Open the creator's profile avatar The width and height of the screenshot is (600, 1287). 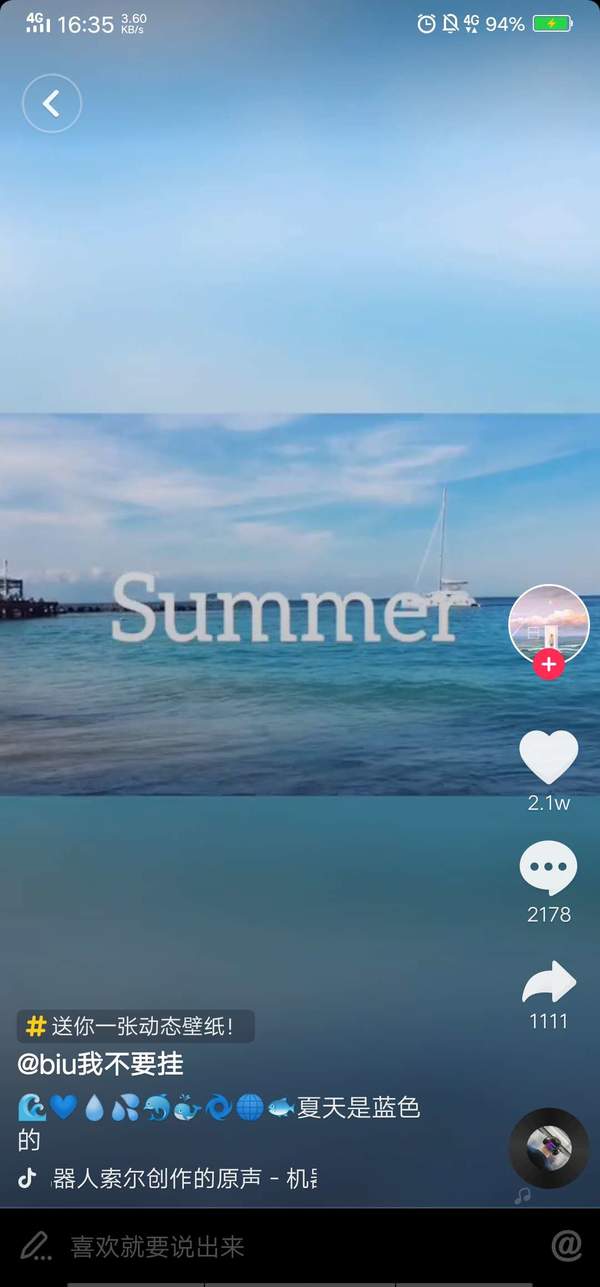coord(549,622)
